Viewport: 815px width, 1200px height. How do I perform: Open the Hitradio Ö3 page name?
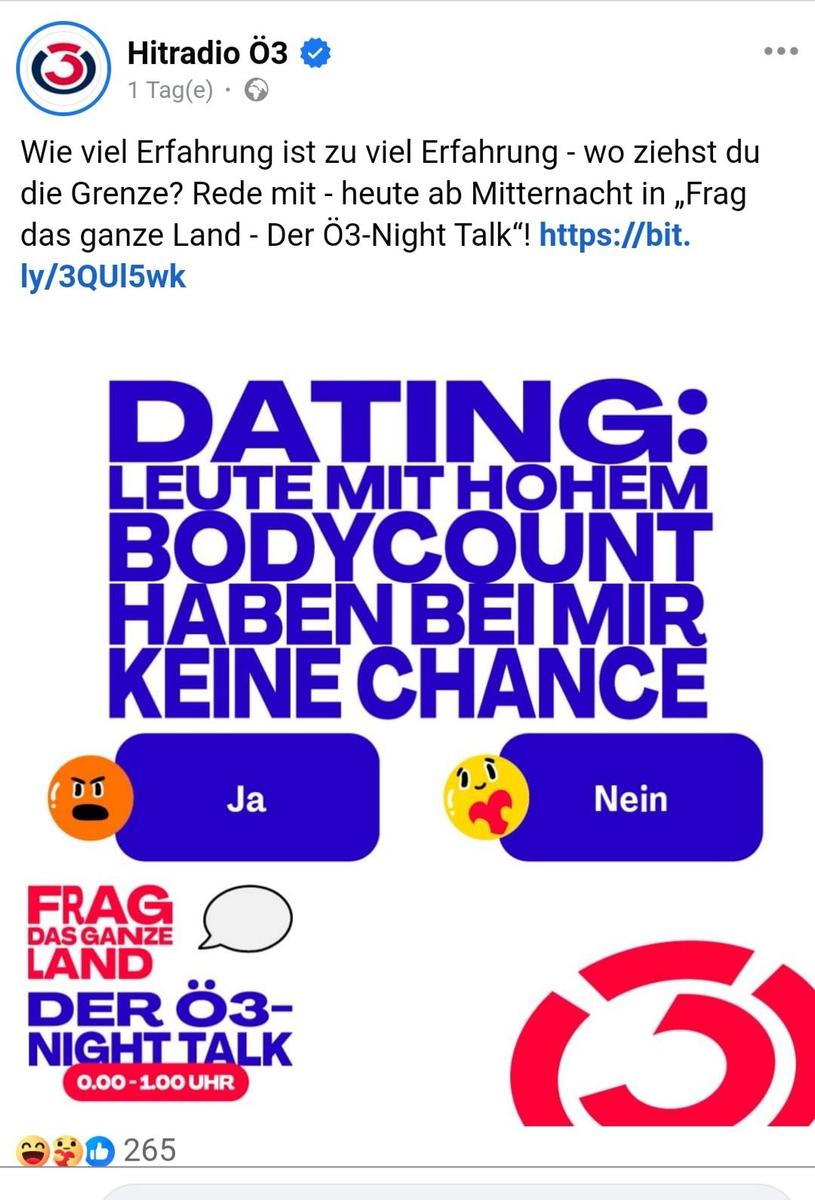coord(208,52)
